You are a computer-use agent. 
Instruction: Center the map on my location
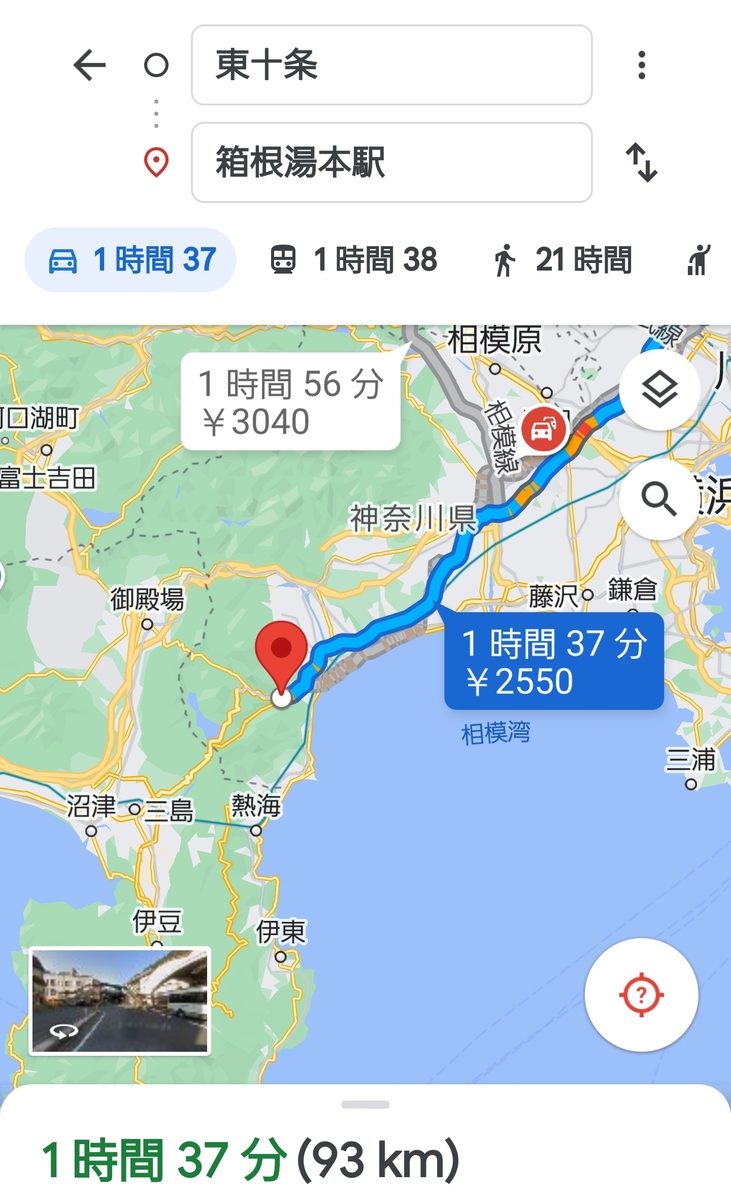point(642,995)
